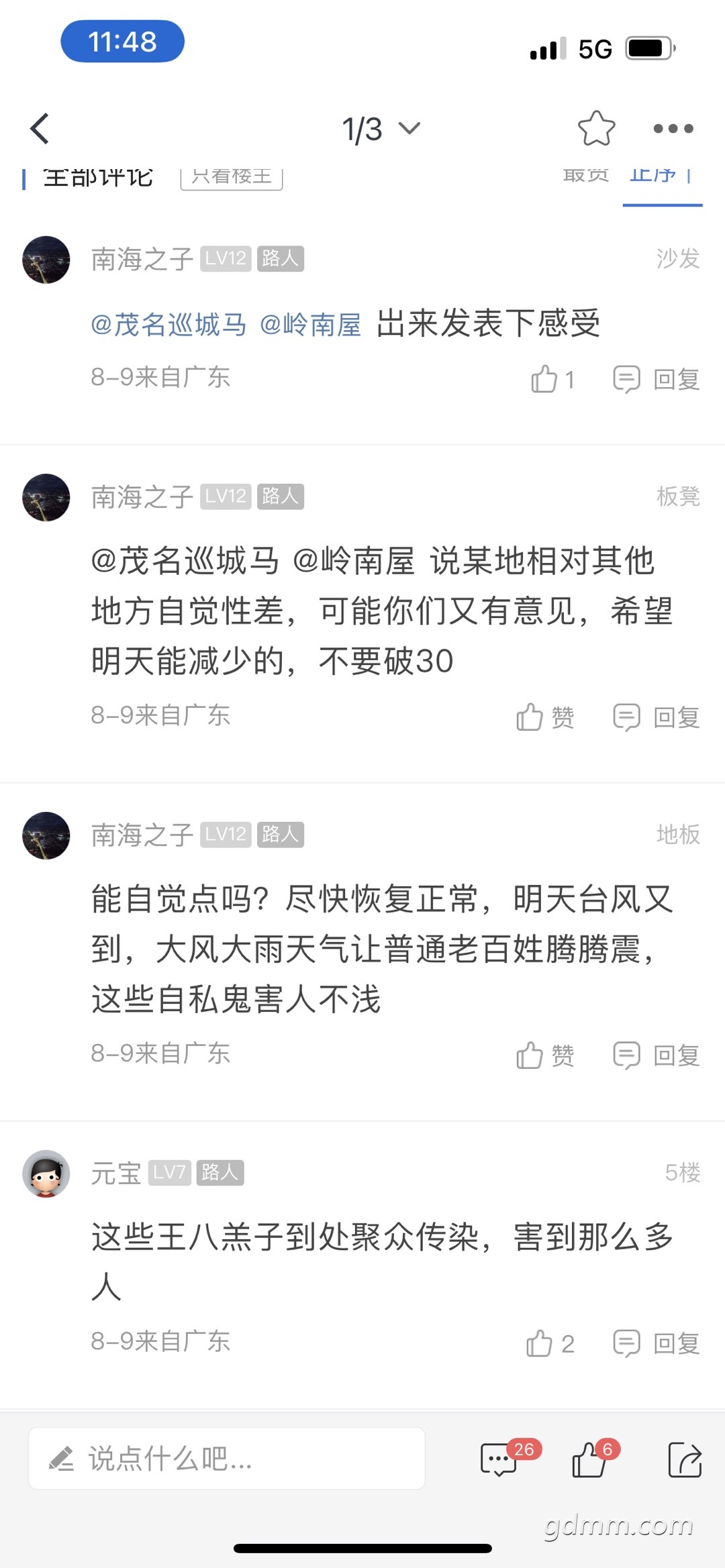
Task: Tap the 说点什么吧 comment input box
Action: click(226, 1459)
